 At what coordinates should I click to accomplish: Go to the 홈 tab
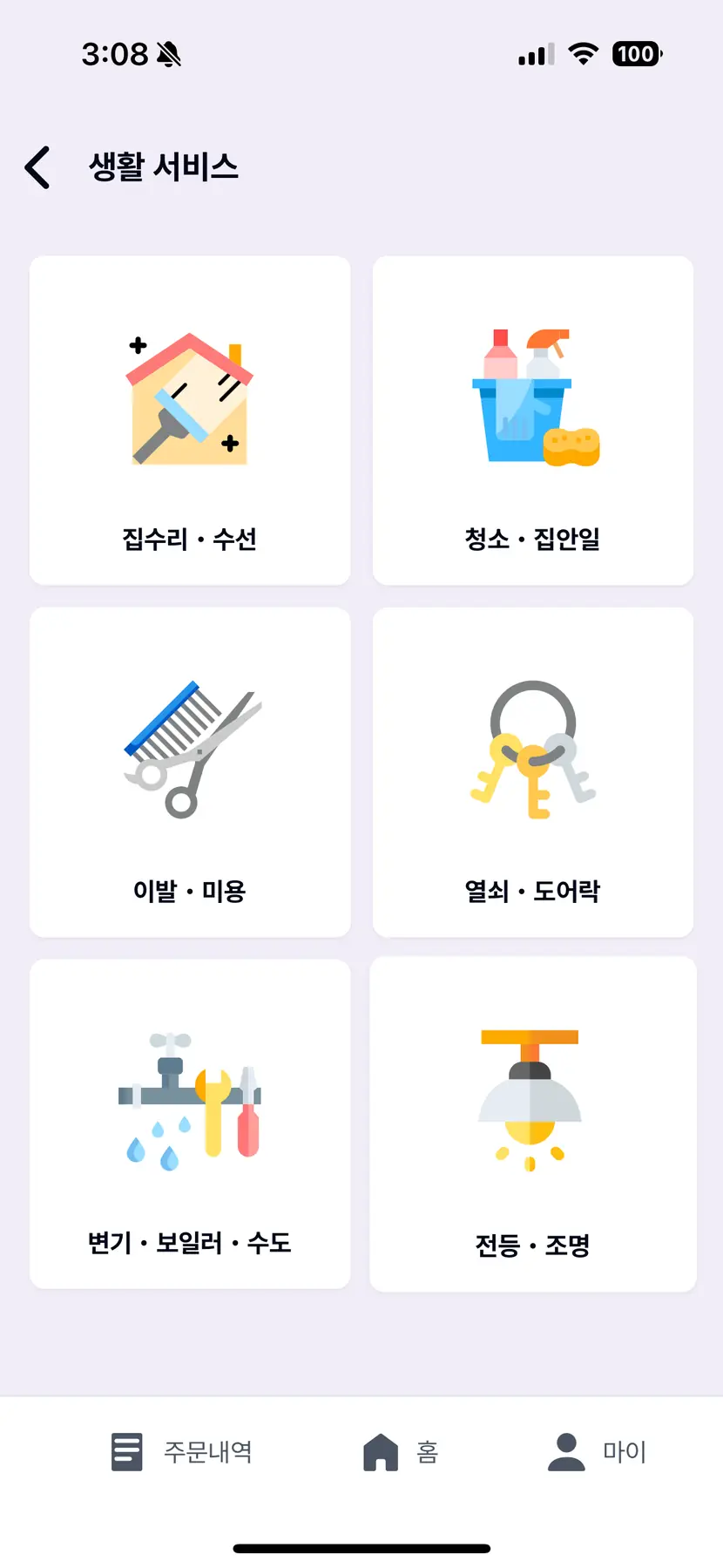(401, 1452)
